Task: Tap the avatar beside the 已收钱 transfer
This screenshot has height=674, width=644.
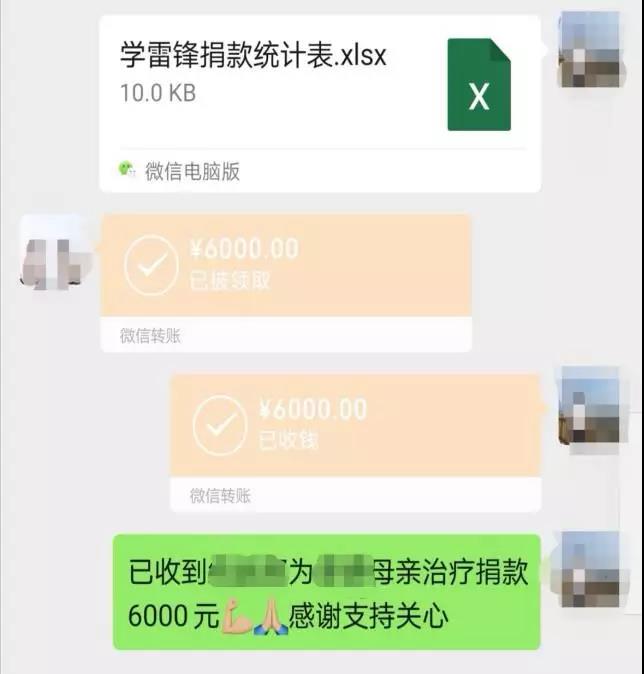Action: 589,404
